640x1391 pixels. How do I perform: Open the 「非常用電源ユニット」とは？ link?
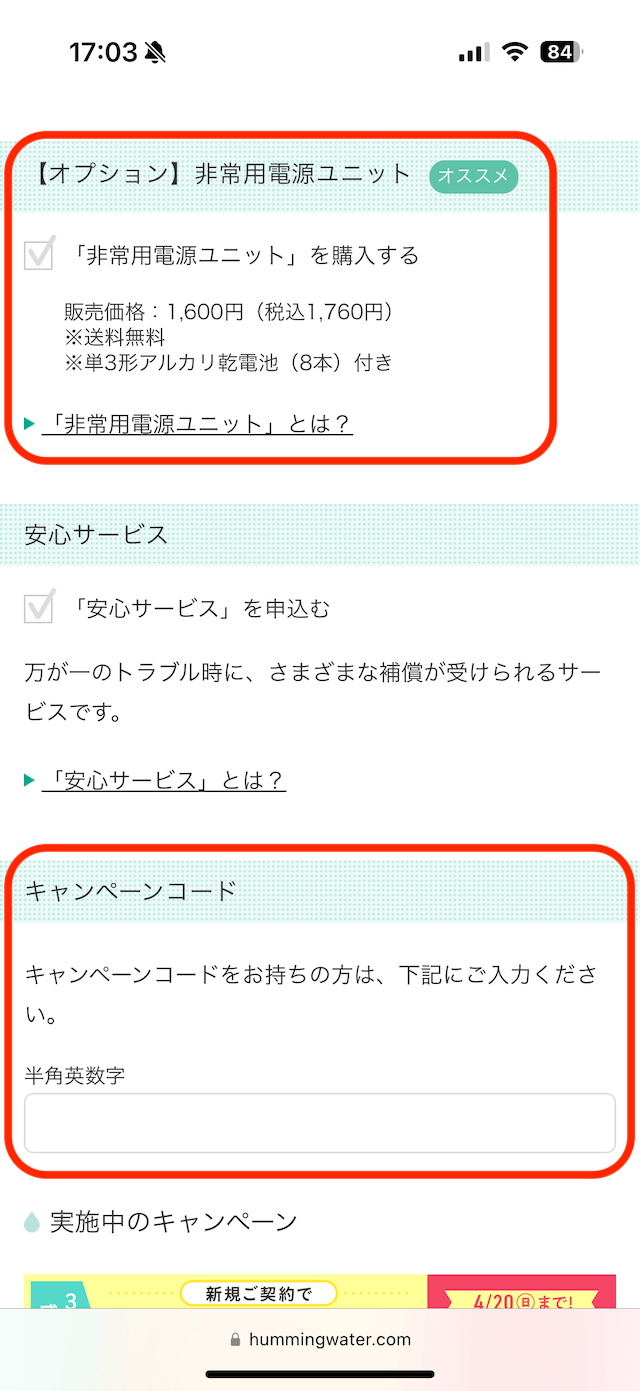pos(197,424)
